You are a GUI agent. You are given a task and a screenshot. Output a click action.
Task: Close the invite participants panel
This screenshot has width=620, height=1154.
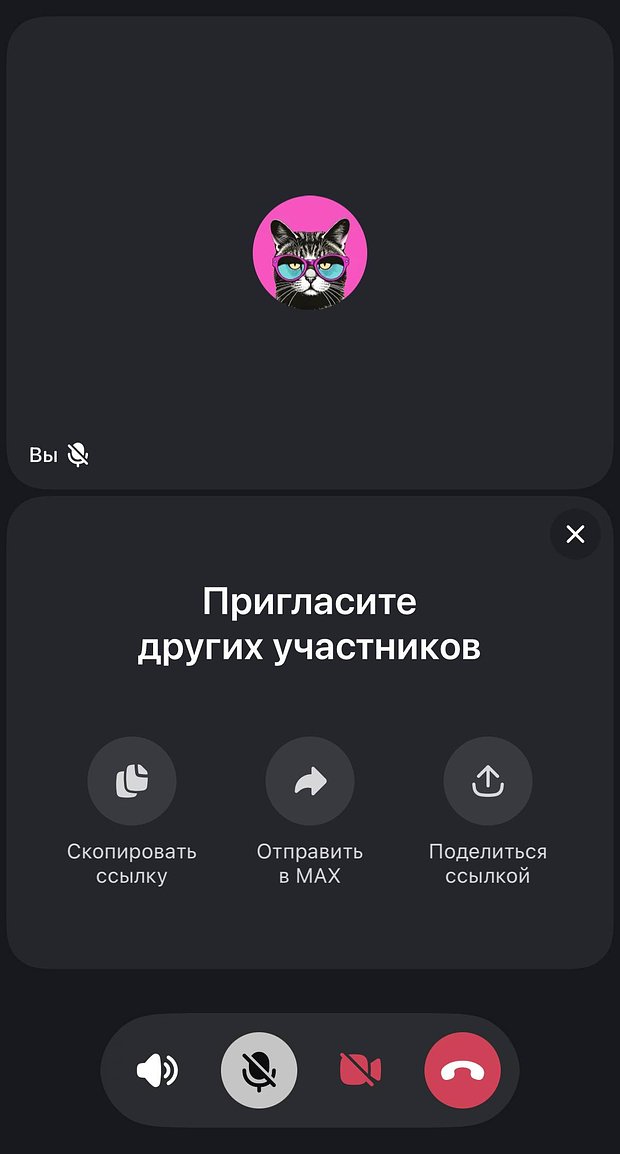575,534
